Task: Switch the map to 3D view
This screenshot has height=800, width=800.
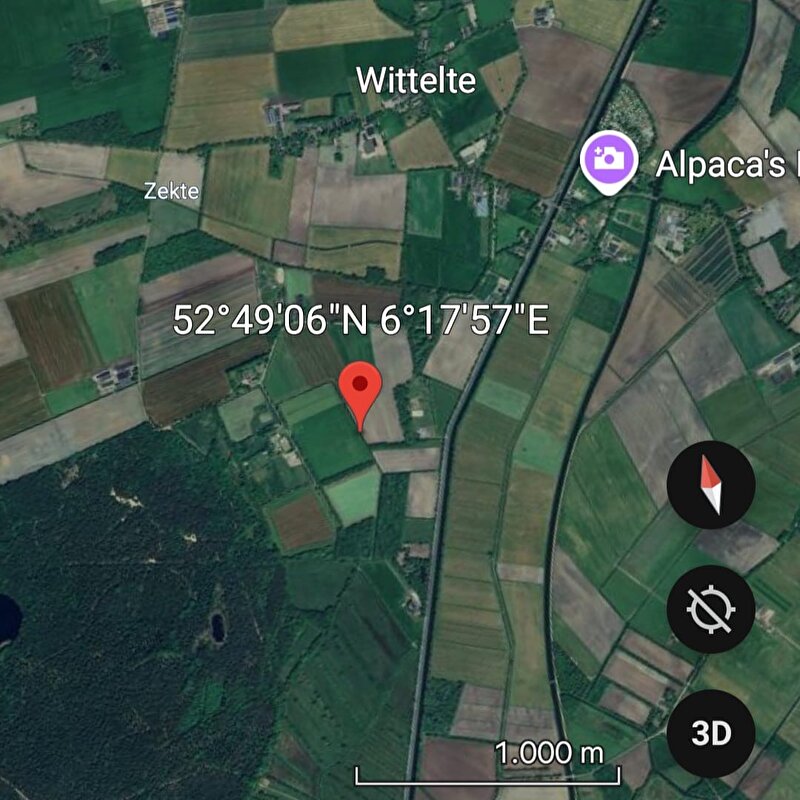Action: (711, 733)
